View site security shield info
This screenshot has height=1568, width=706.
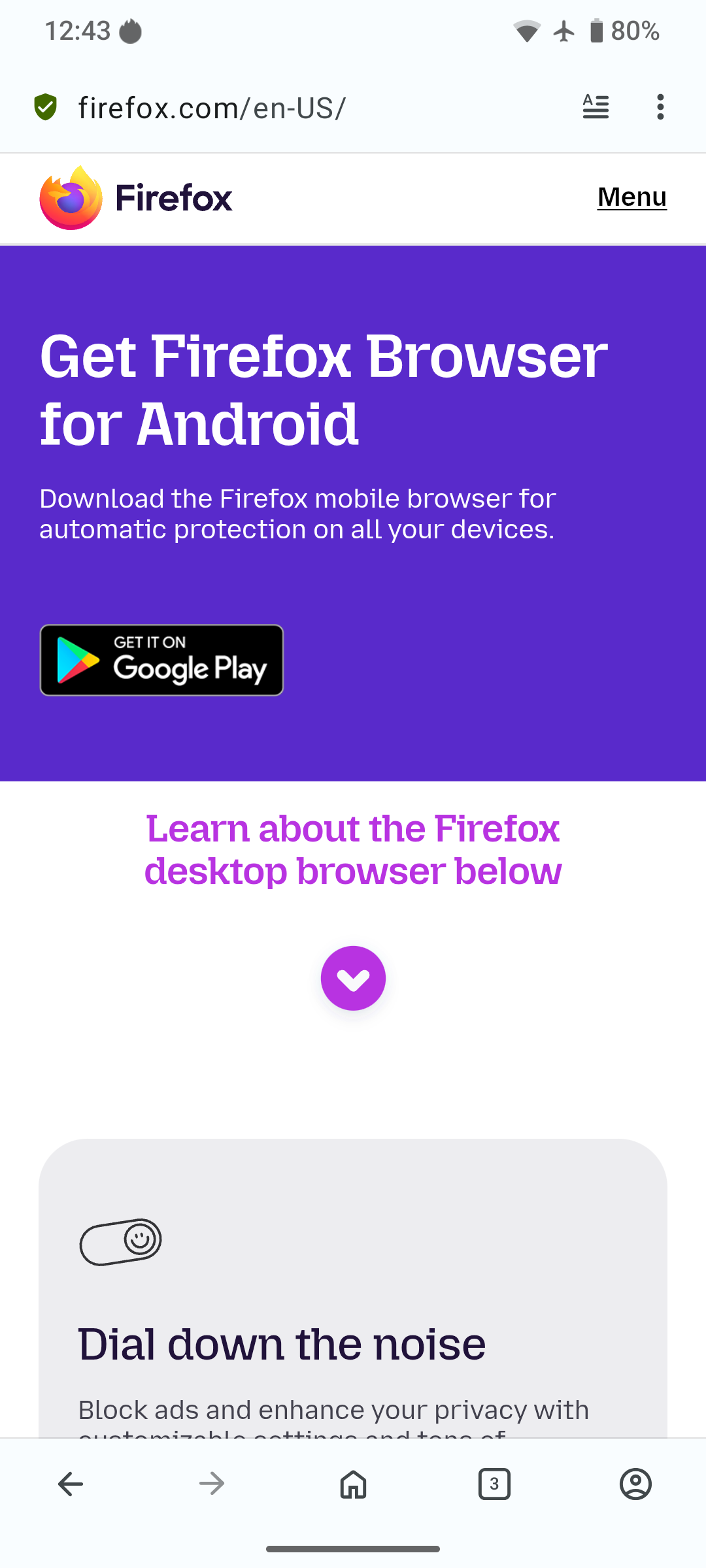point(46,107)
